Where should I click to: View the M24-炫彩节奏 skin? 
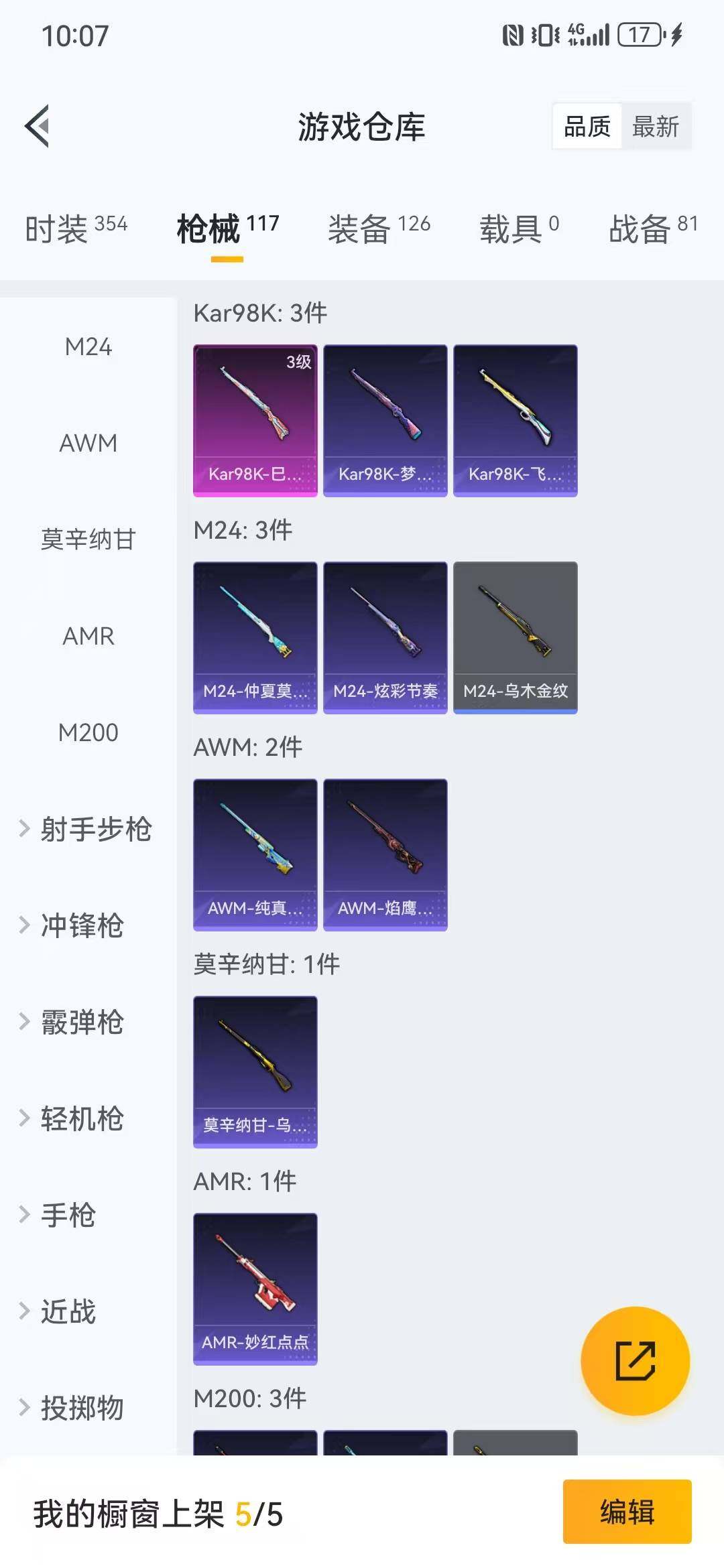385,637
